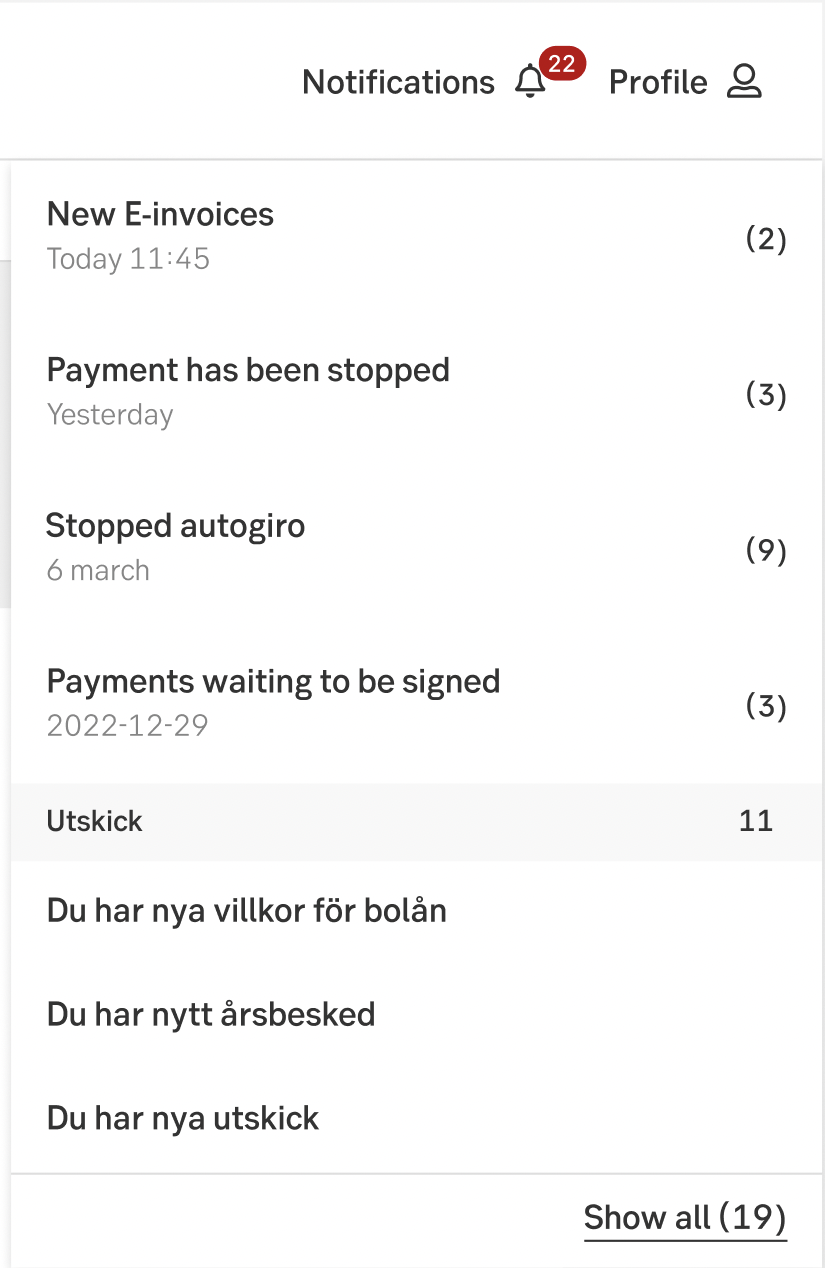Click the Notifications menu label
Viewport: 825px width, 1268px height.
pyautogui.click(x=398, y=82)
